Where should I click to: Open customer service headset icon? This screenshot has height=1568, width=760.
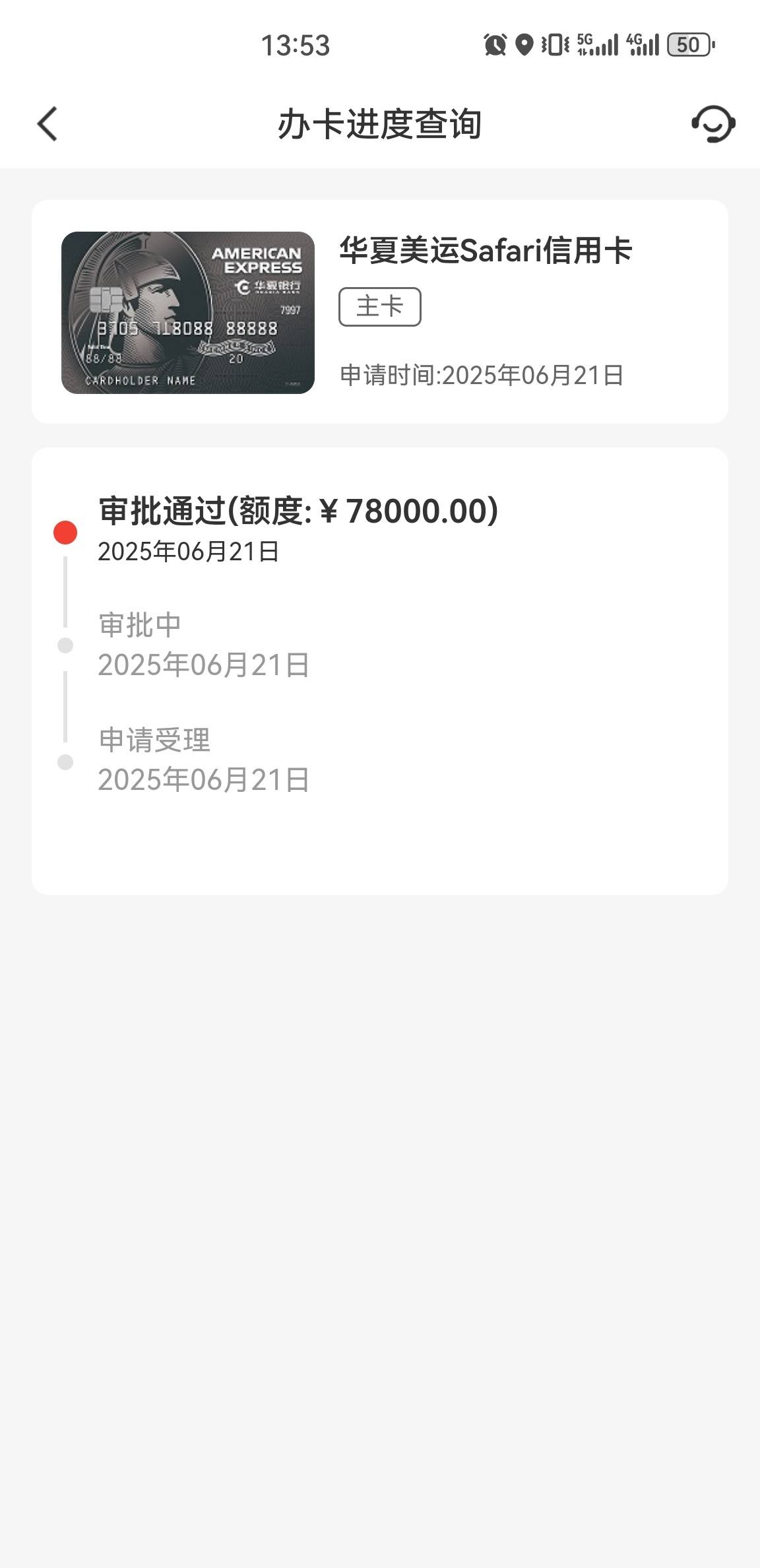(x=713, y=124)
